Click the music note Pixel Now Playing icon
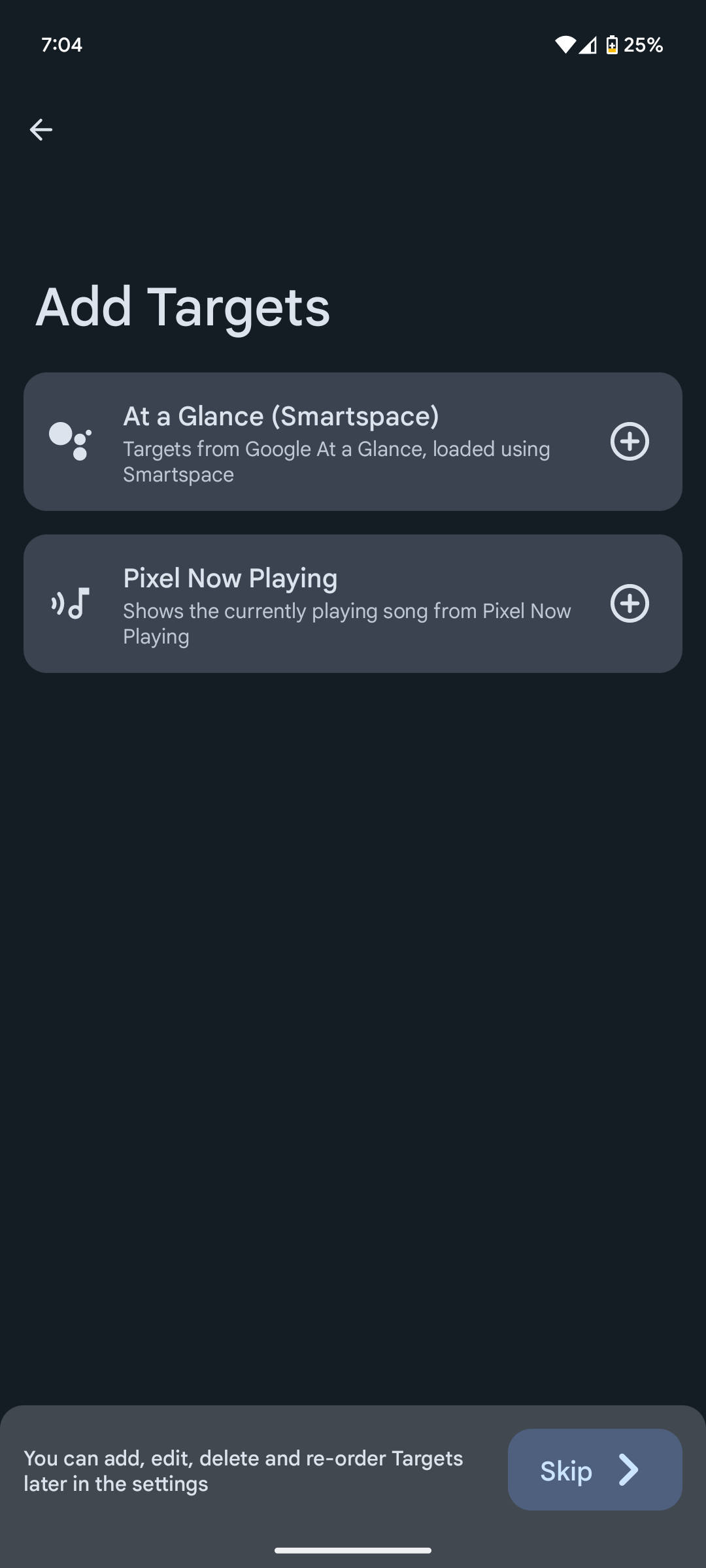706x1568 pixels. [x=71, y=603]
